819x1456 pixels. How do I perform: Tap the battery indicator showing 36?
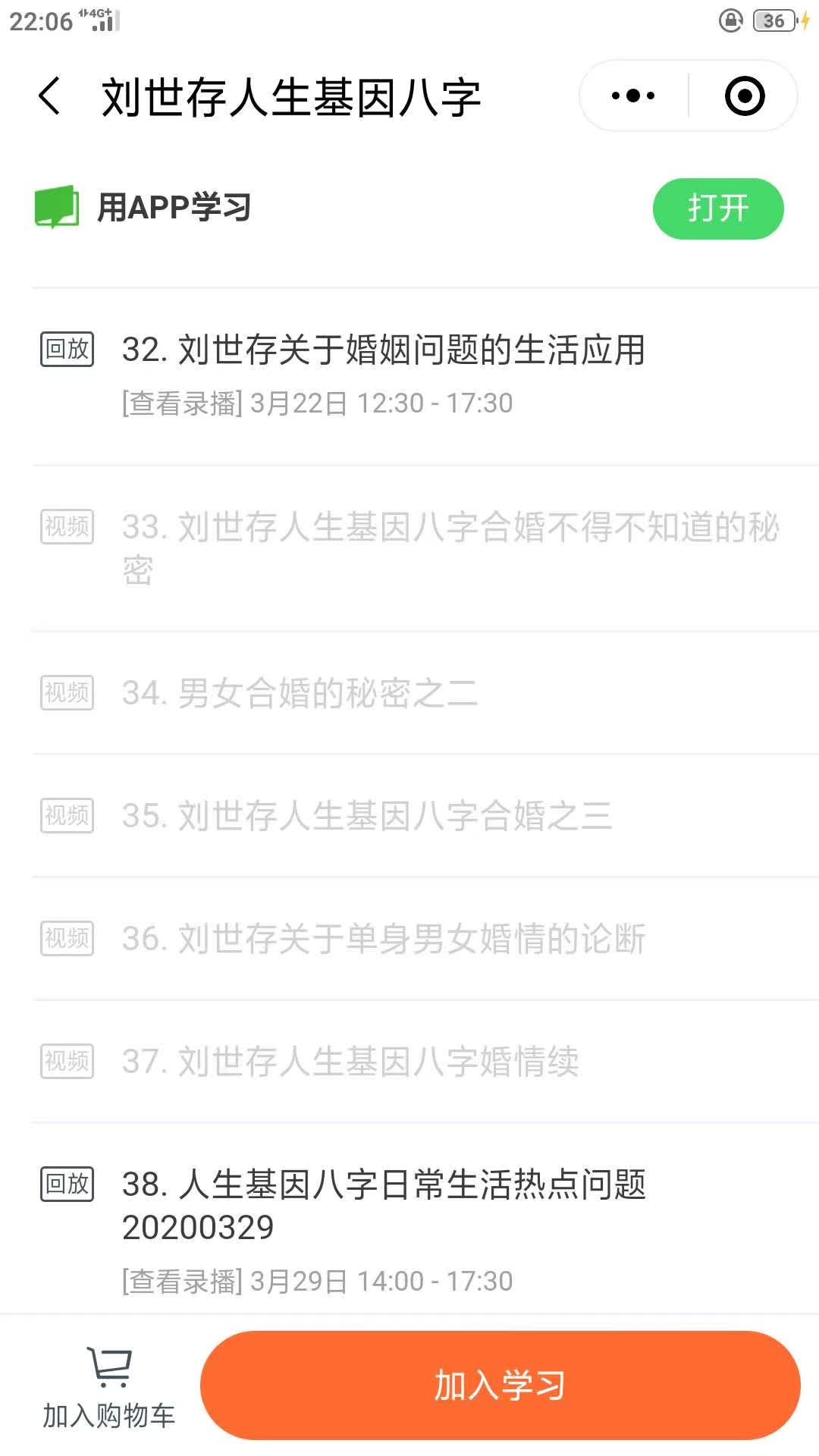point(771,20)
